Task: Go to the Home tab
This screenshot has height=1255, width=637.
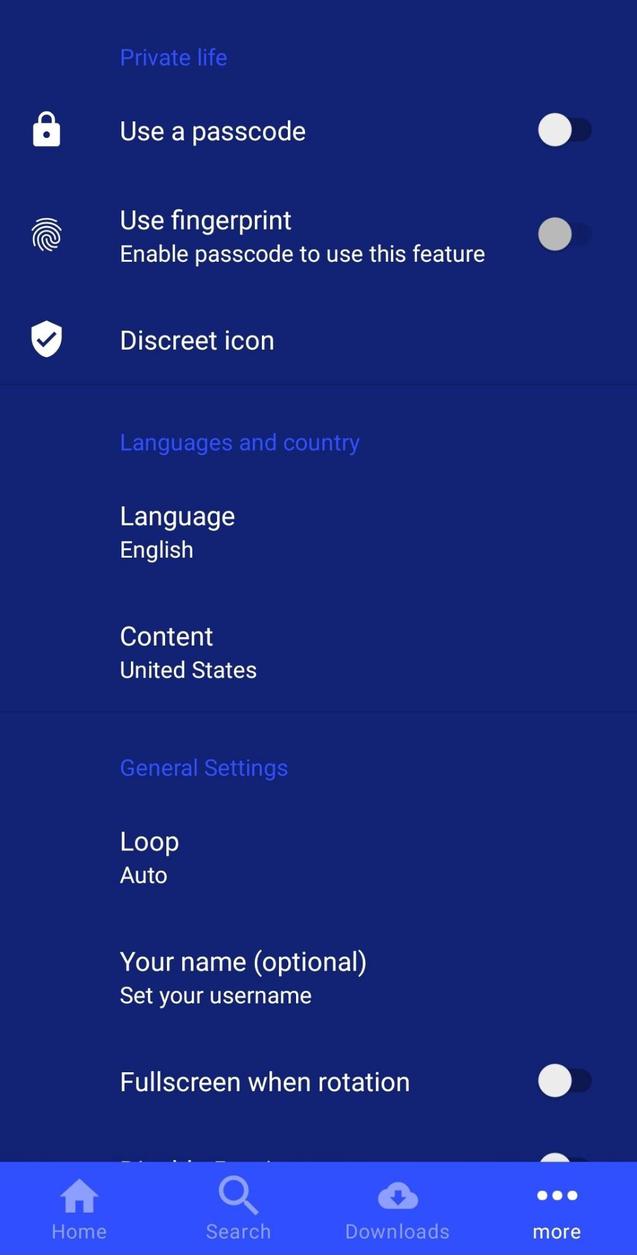Action: [x=79, y=1209]
